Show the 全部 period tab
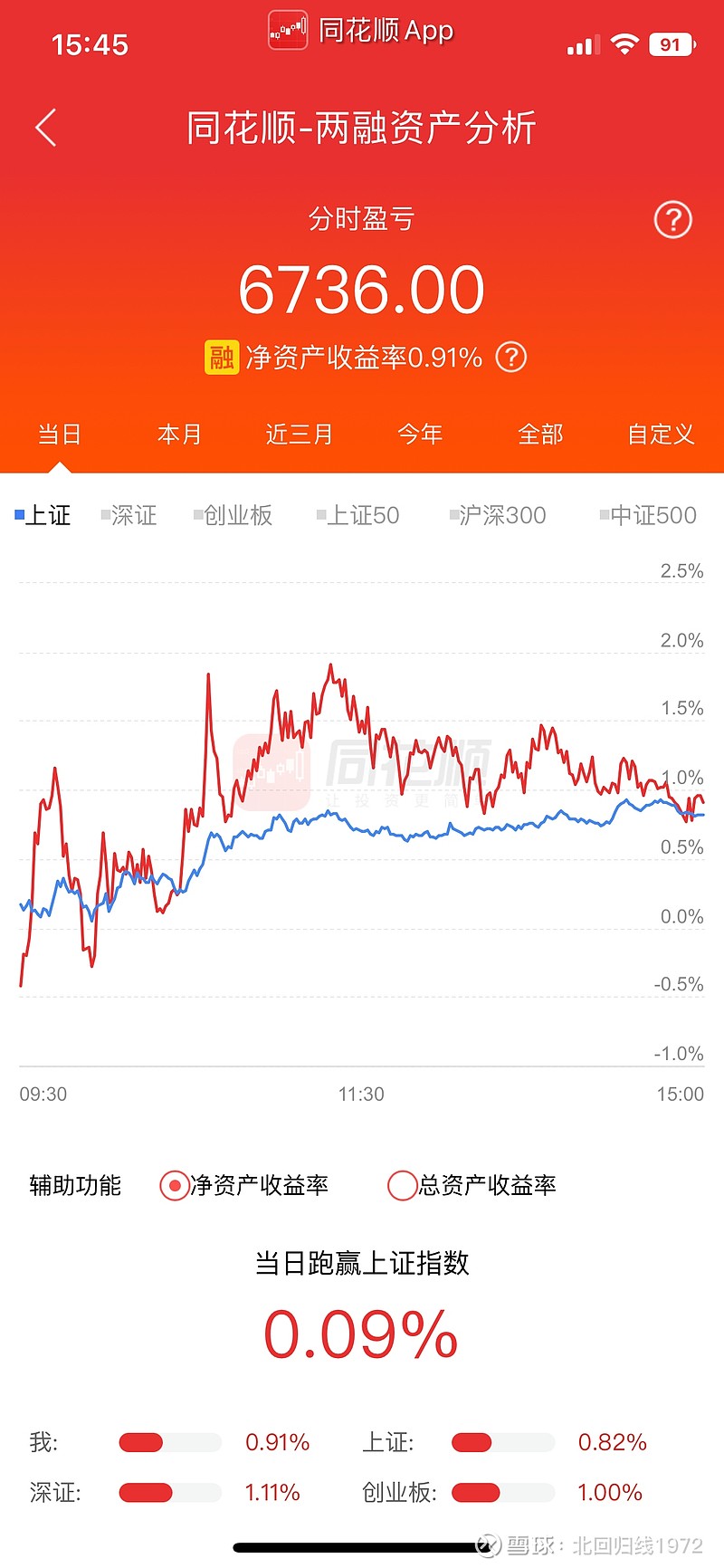This screenshot has width=724, height=1568. 540,435
